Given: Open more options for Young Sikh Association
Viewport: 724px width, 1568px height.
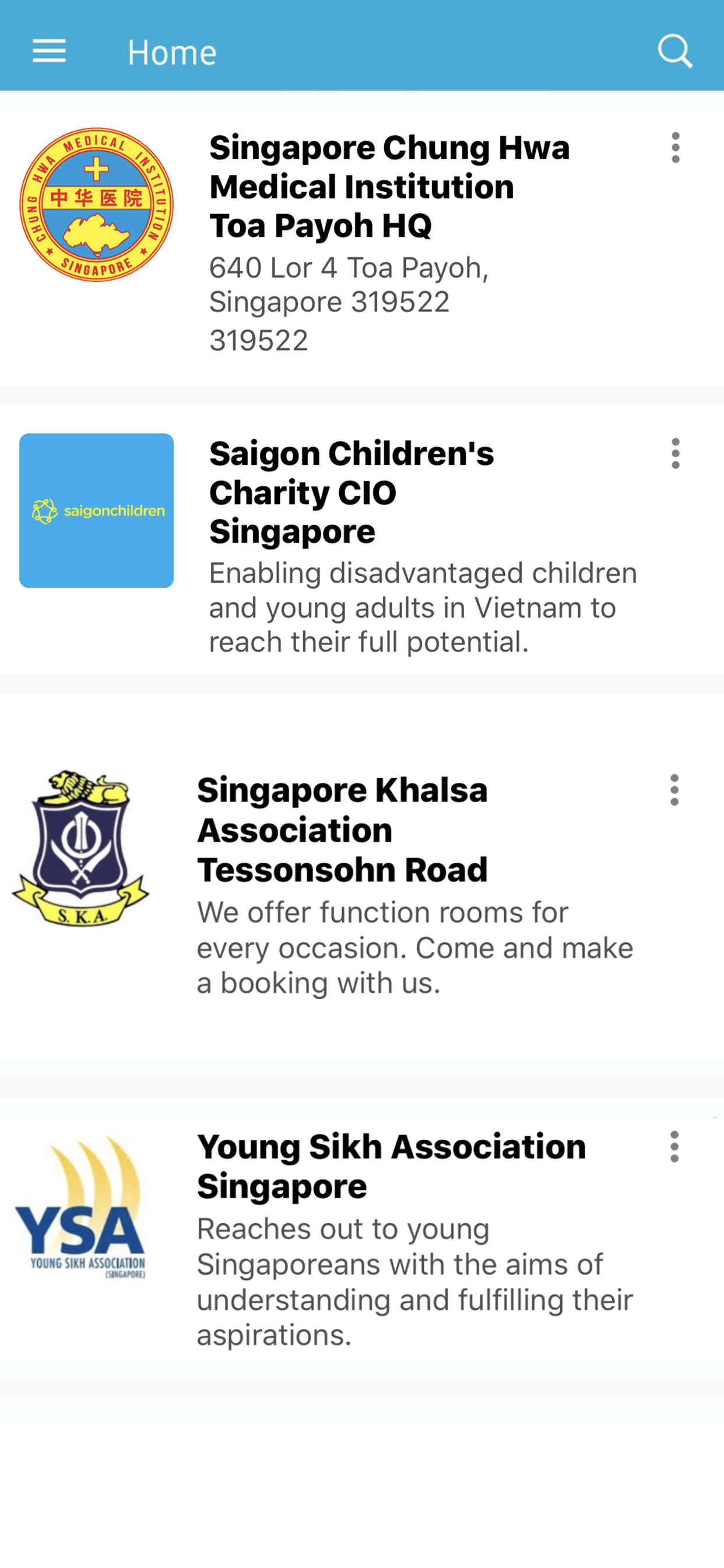Looking at the screenshot, I should [674, 1147].
